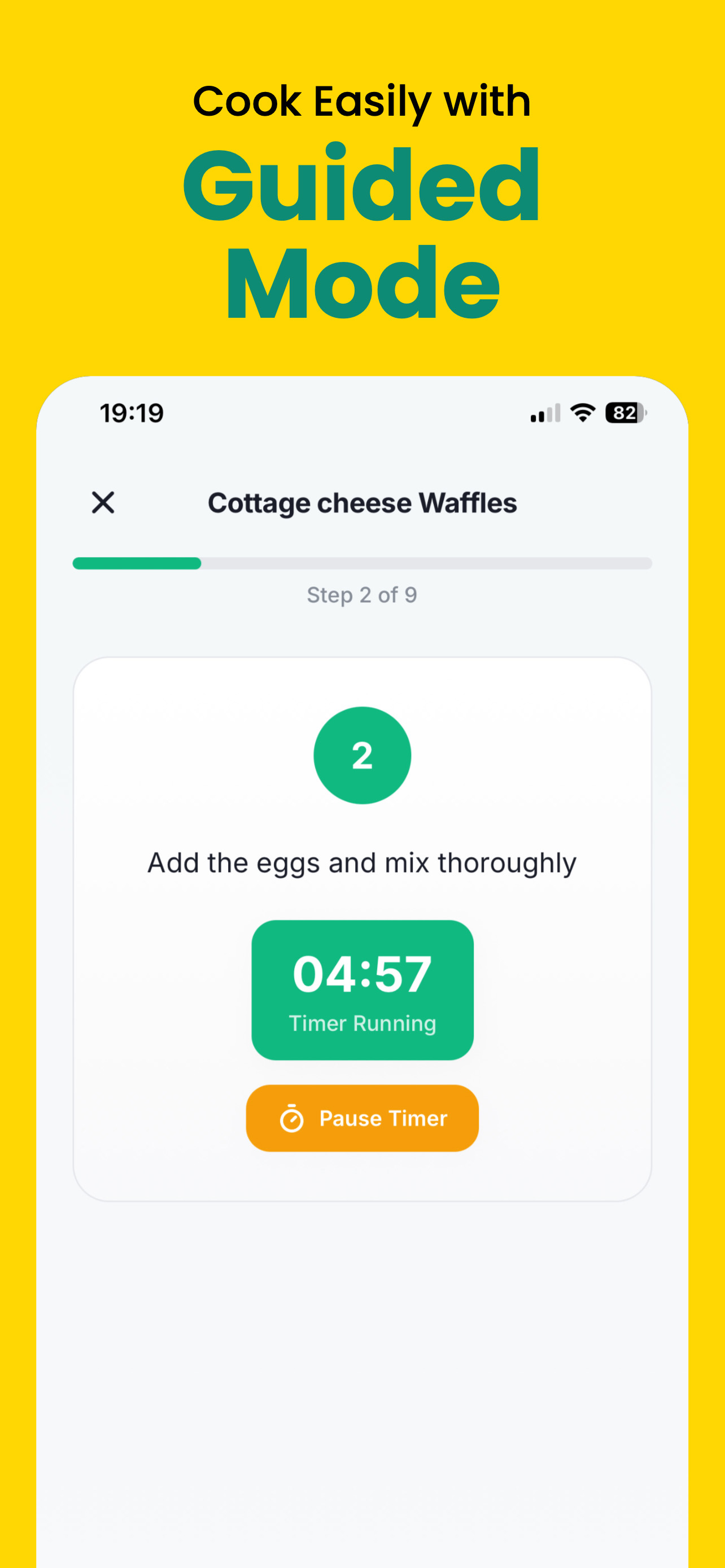The image size is (725, 1568).
Task: Tap the Pause Timer stopwatch icon
Action: tap(294, 1118)
